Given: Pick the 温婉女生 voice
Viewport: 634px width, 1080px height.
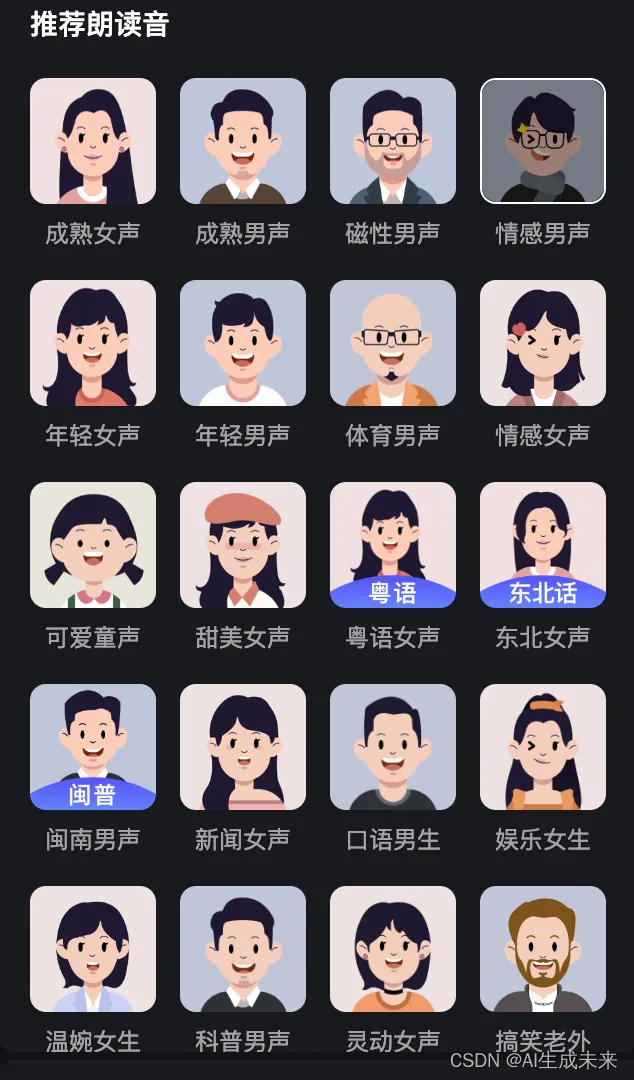Looking at the screenshot, I should pyautogui.click(x=93, y=949).
